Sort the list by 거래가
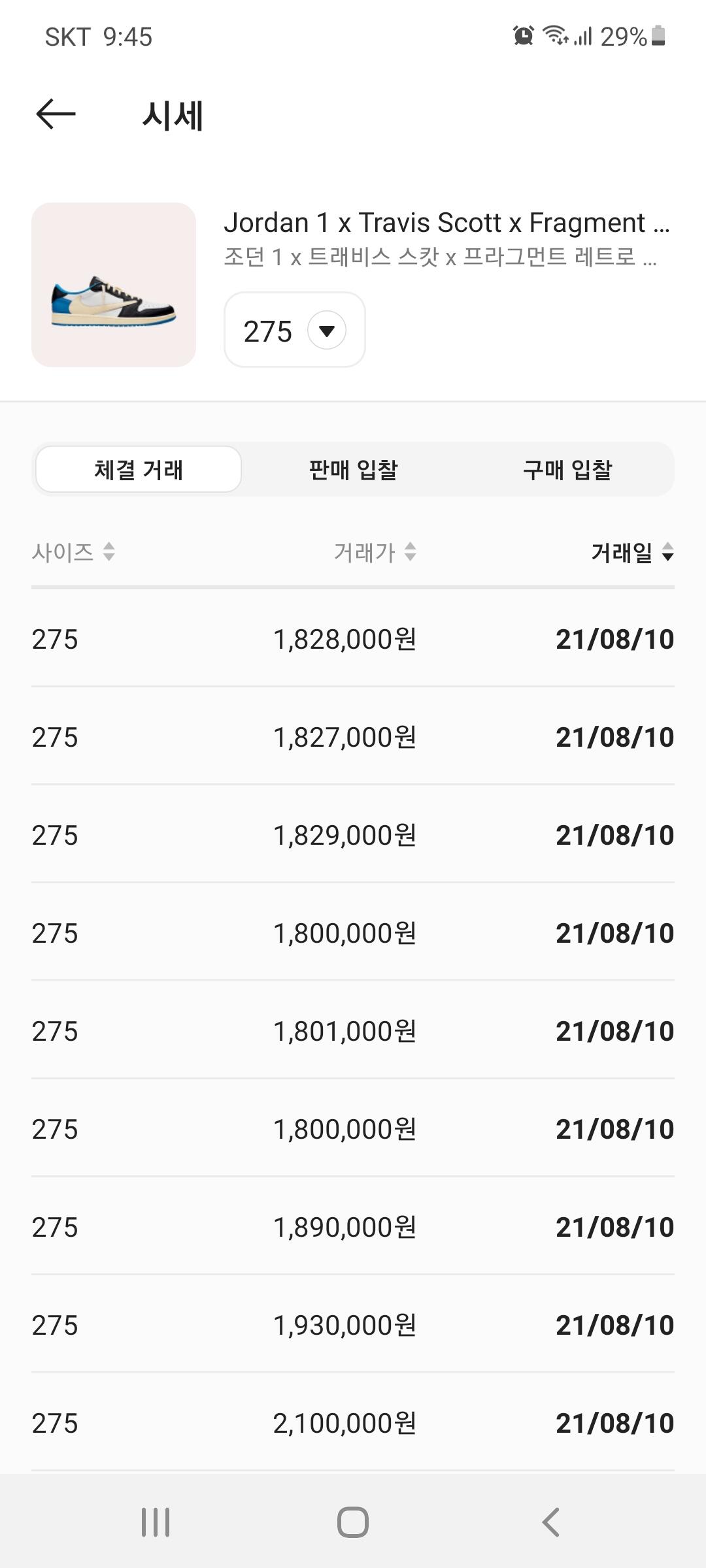This screenshot has width=706, height=1568. [x=375, y=552]
